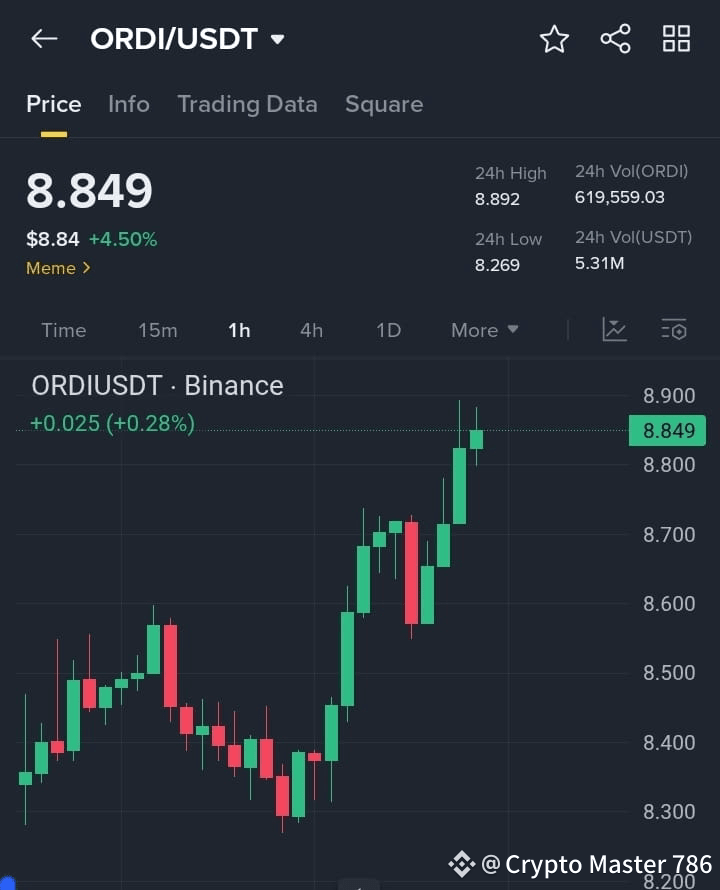This screenshot has height=890, width=720.
Task: Open the Square tab
Action: [x=384, y=104]
